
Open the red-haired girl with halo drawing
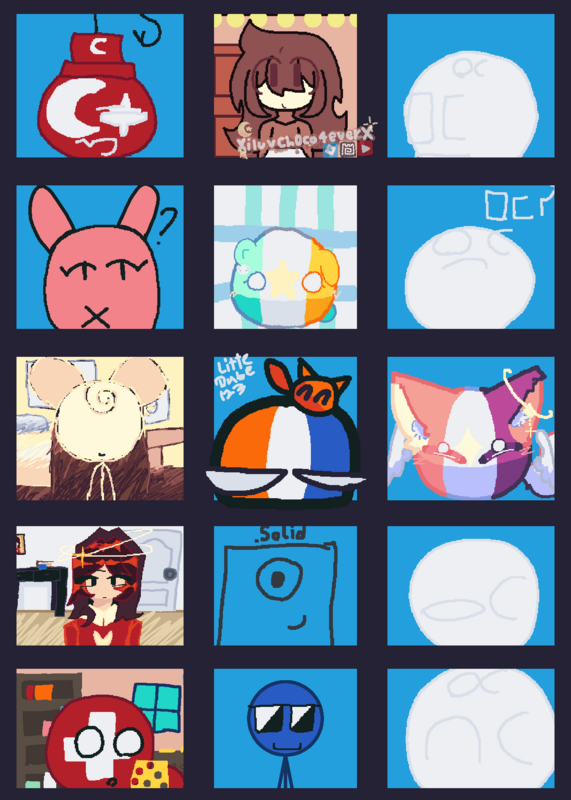coord(100,586)
